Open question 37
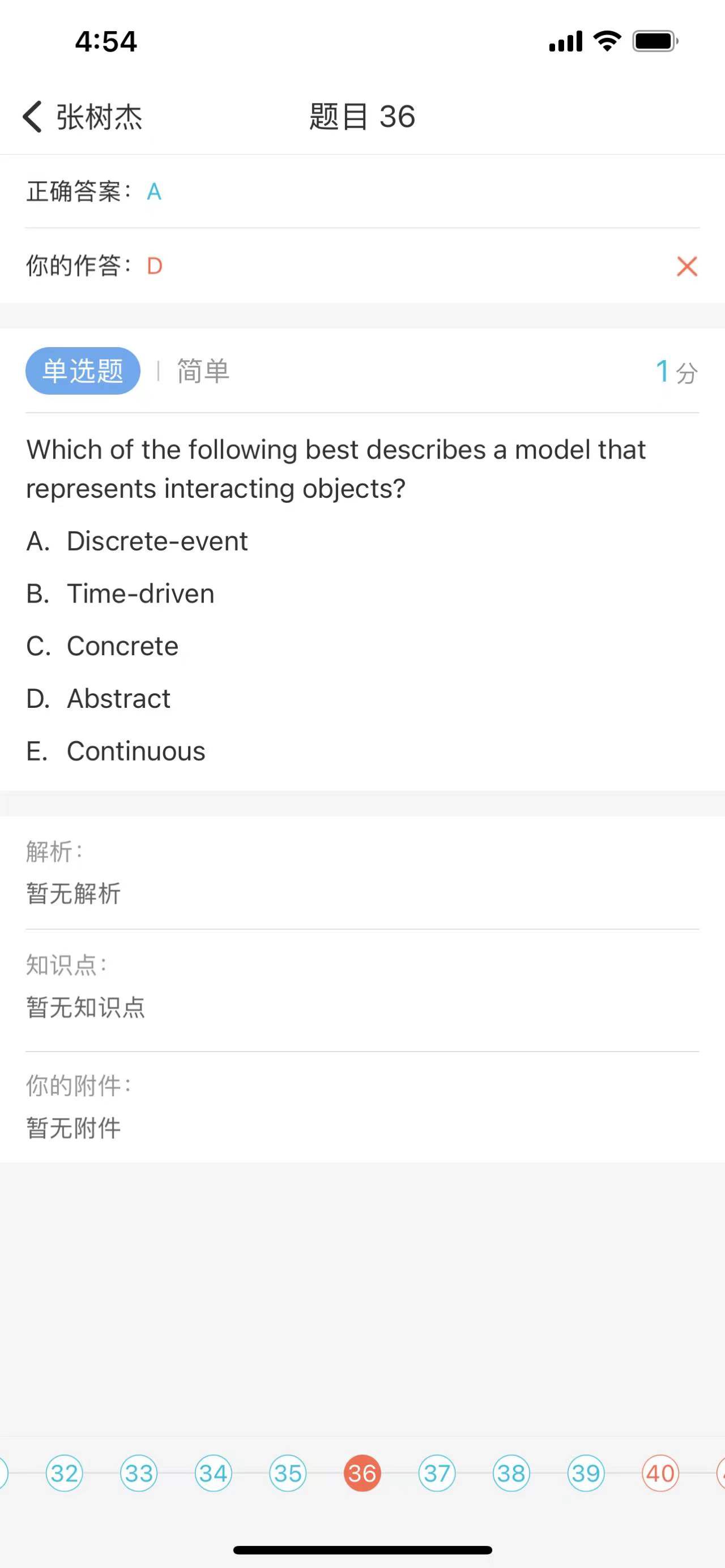 click(437, 1473)
